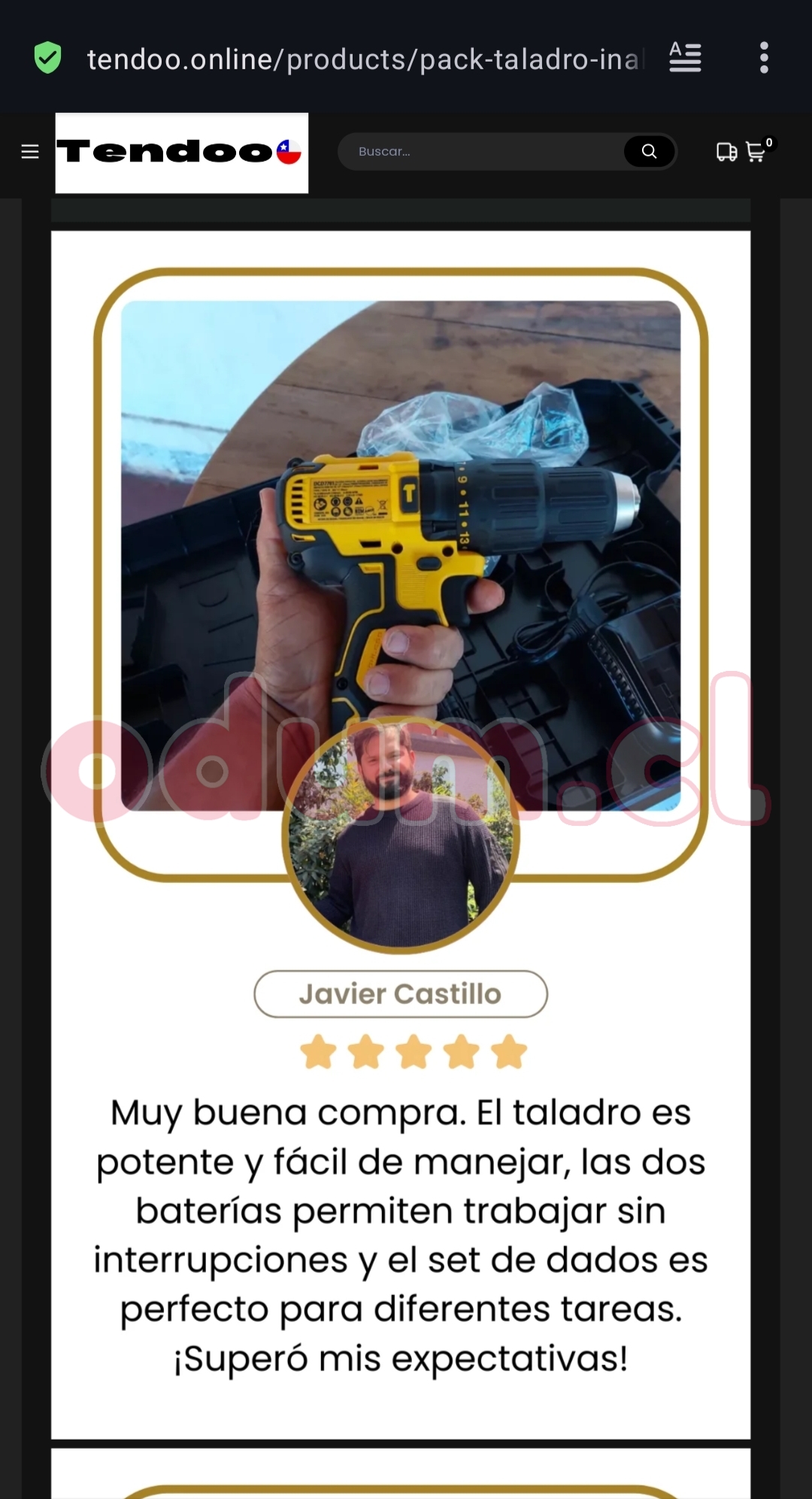Tap the magnifying glass search button
The width and height of the screenshot is (812, 1499).
649,152
